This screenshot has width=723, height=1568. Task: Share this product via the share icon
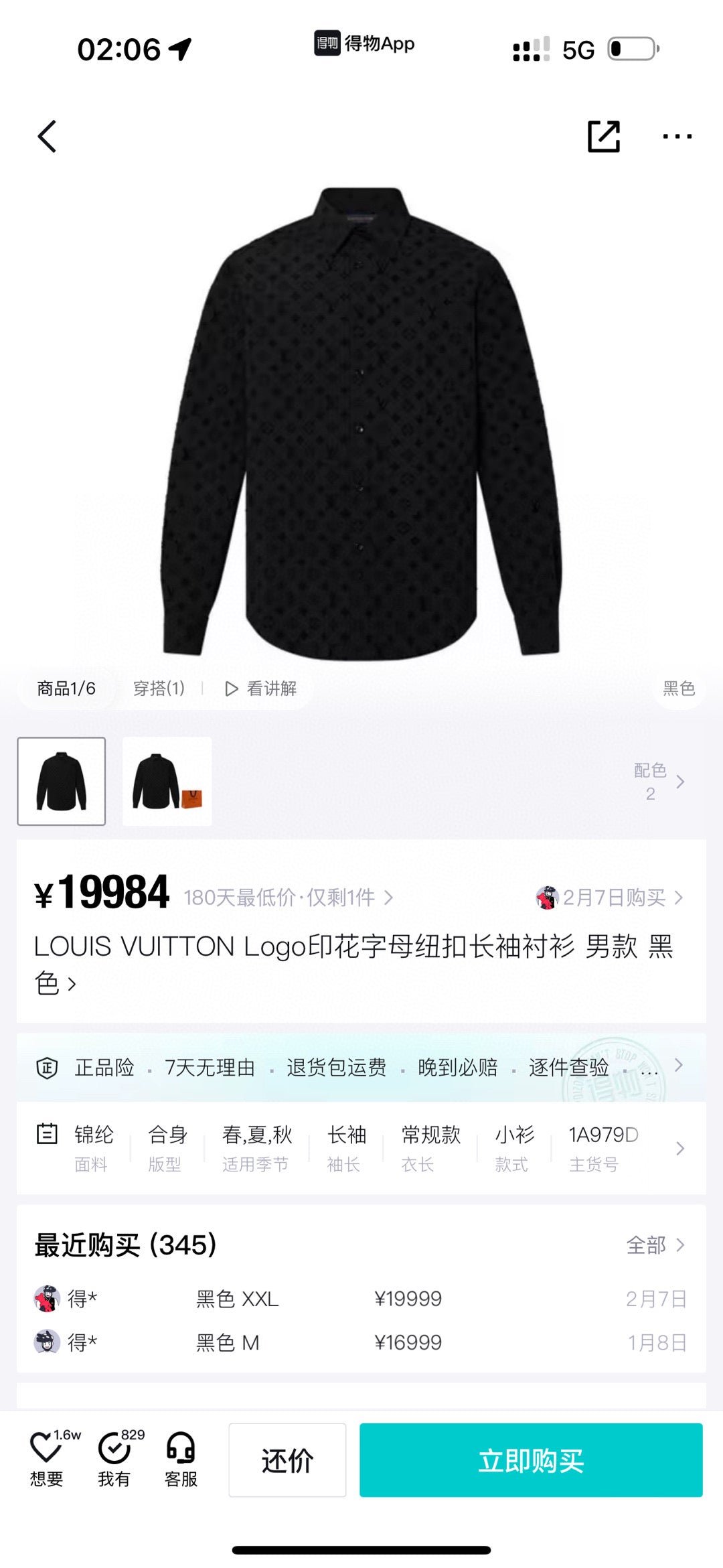(604, 137)
